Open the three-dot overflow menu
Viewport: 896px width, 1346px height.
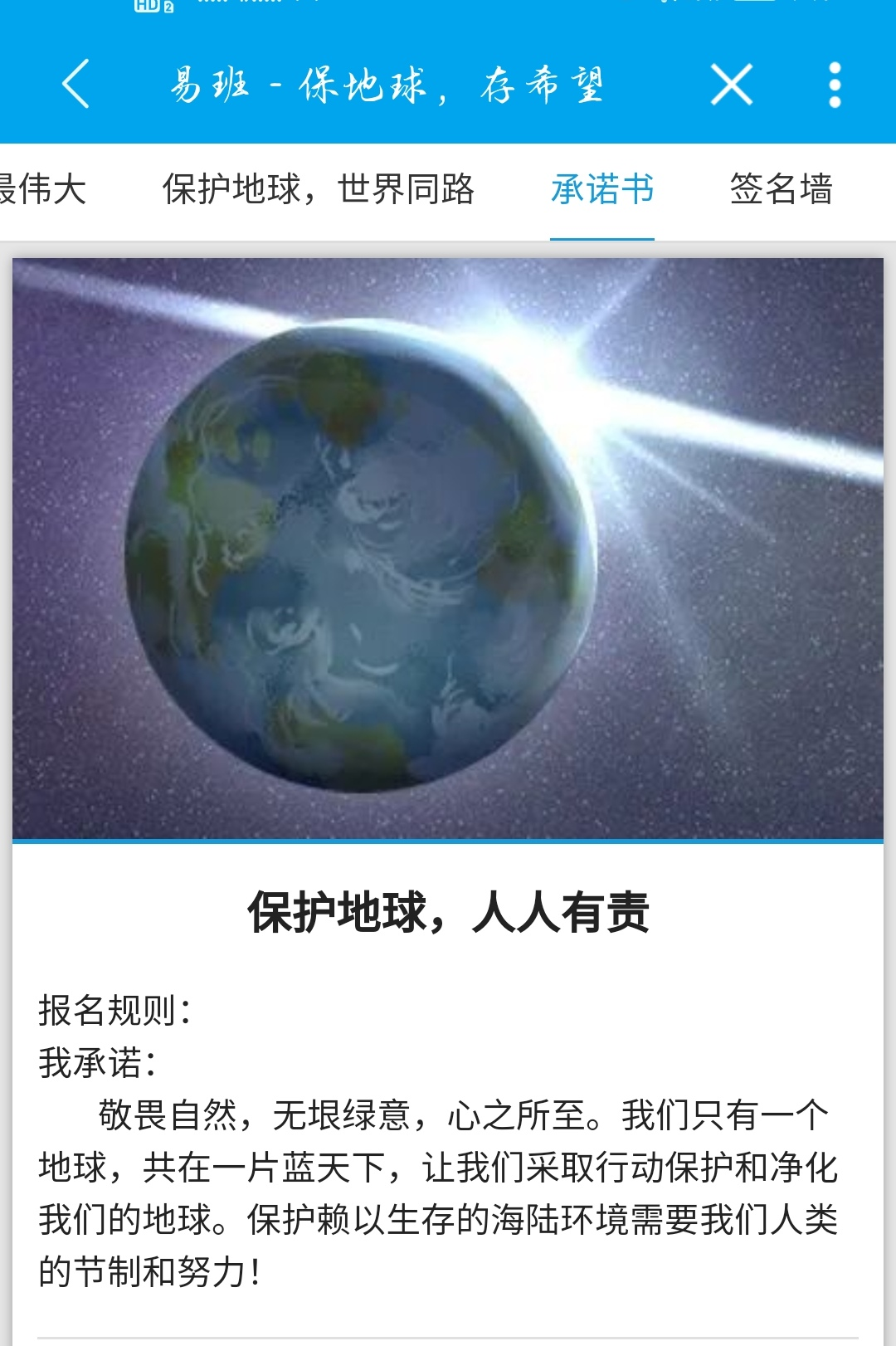click(x=835, y=85)
